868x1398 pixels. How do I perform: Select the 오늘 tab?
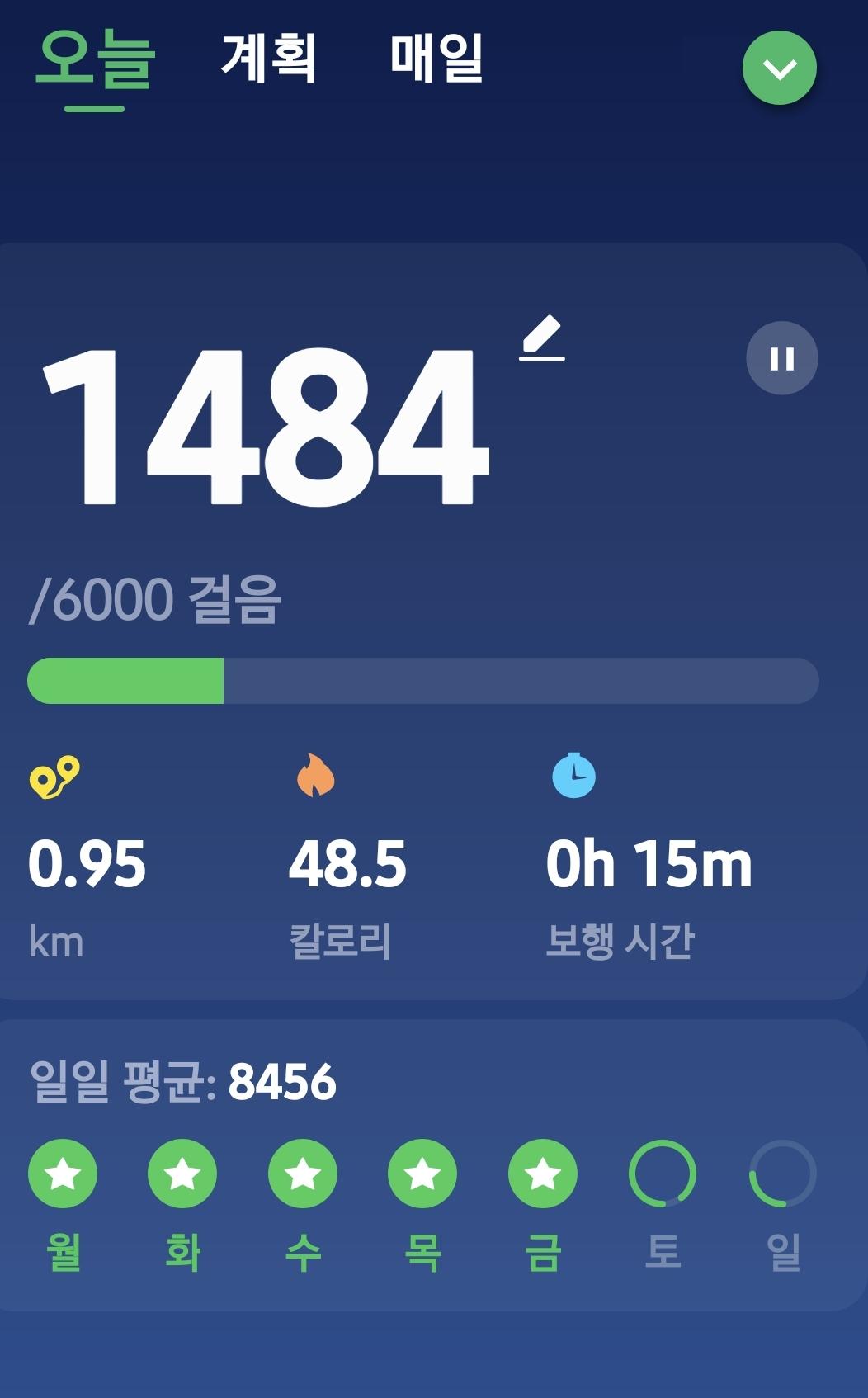pos(95,62)
